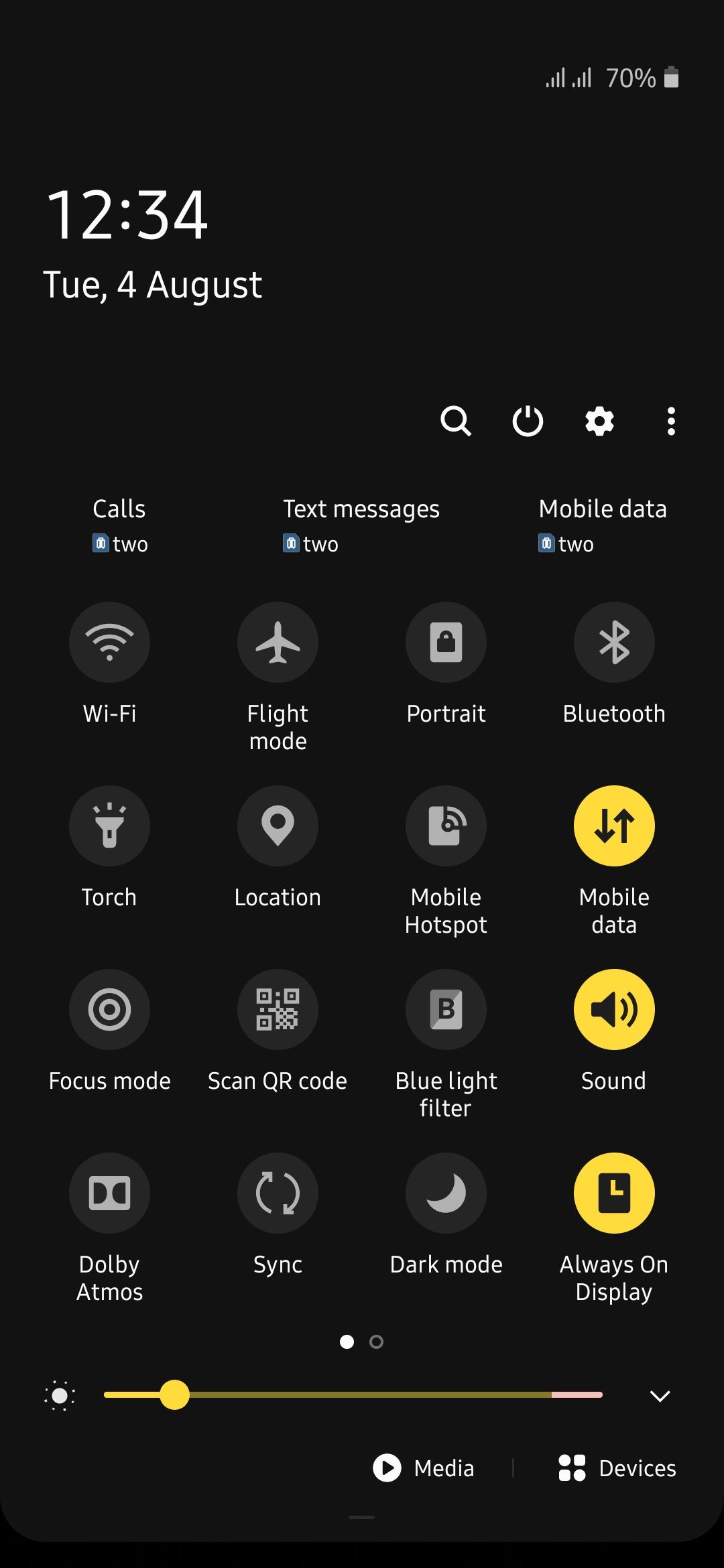Turn on Wi-Fi
The width and height of the screenshot is (724, 1568).
pyautogui.click(x=109, y=642)
